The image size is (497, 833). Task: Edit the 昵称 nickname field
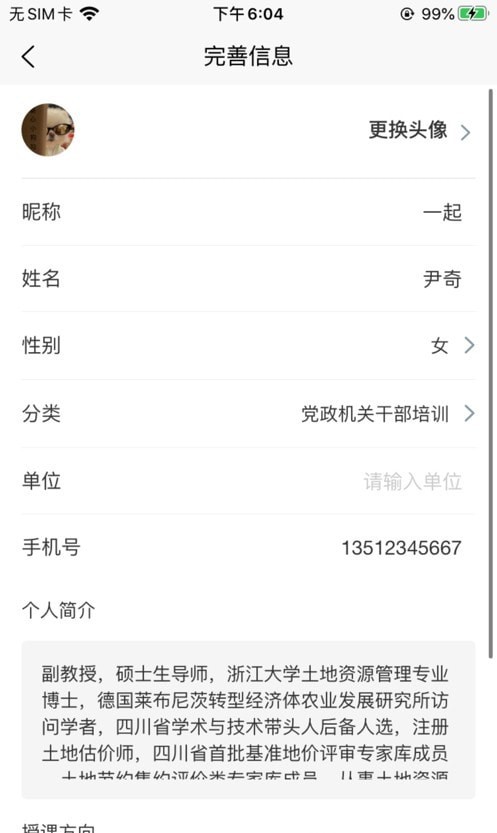pyautogui.click(x=248, y=212)
